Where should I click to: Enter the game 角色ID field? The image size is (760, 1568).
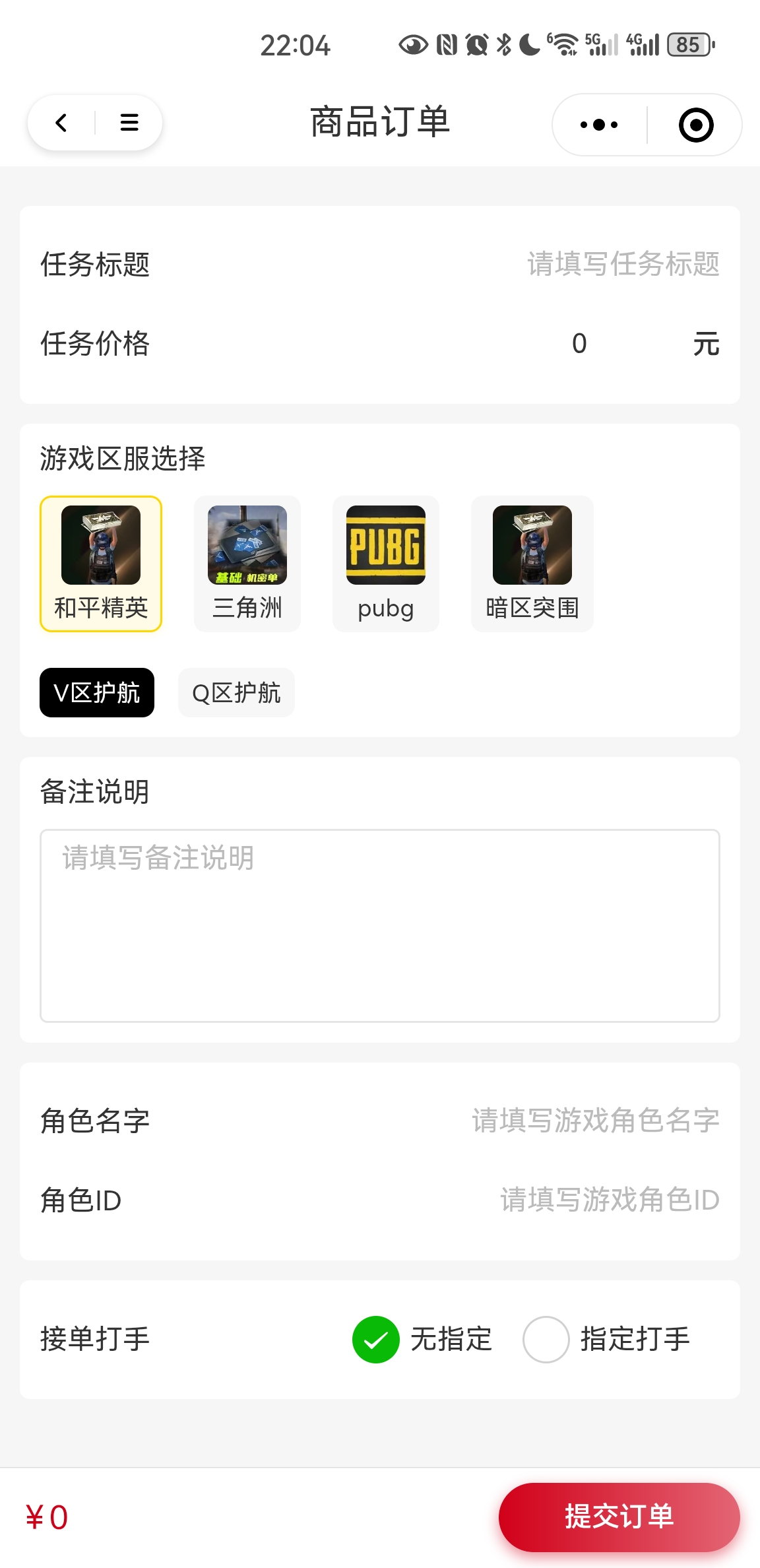607,1200
